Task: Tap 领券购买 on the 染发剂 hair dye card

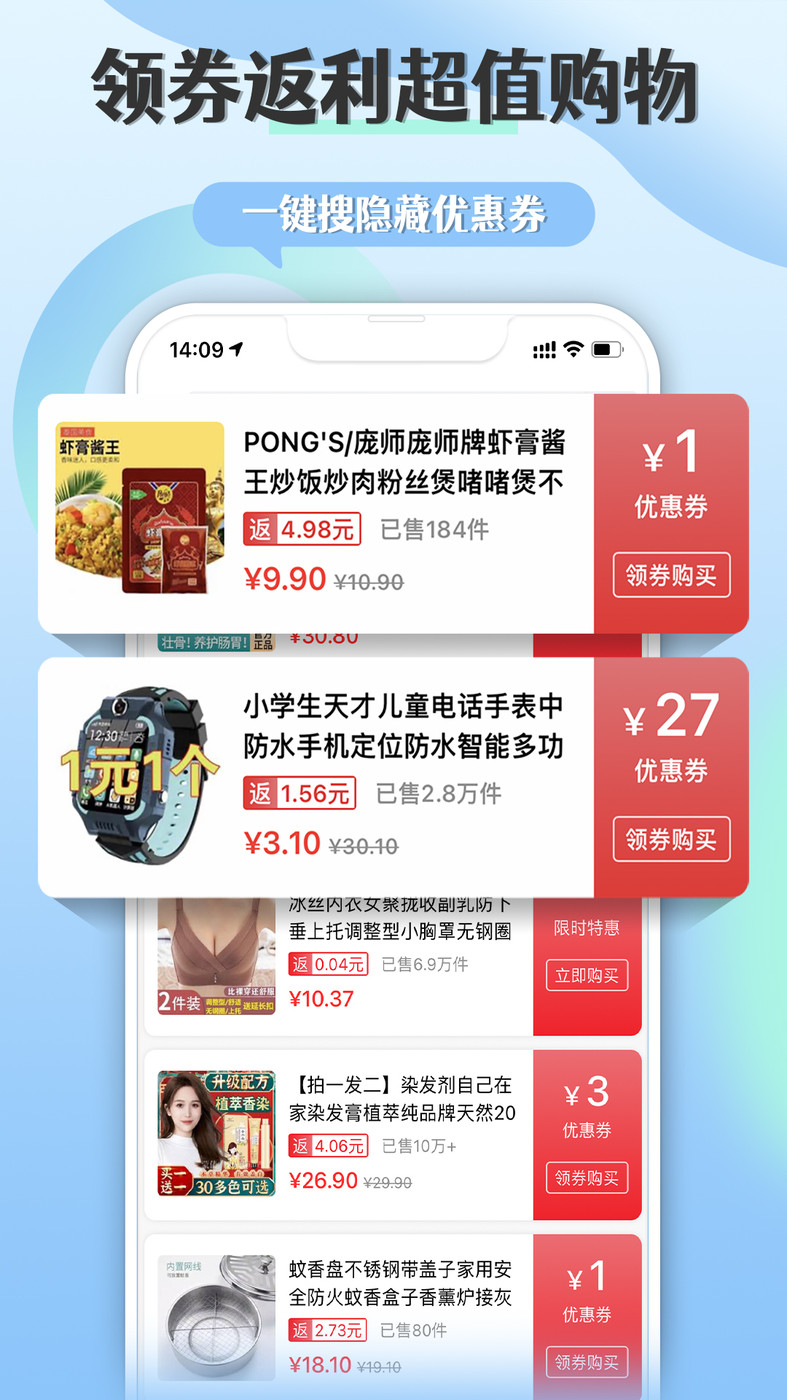Action: click(x=586, y=1178)
